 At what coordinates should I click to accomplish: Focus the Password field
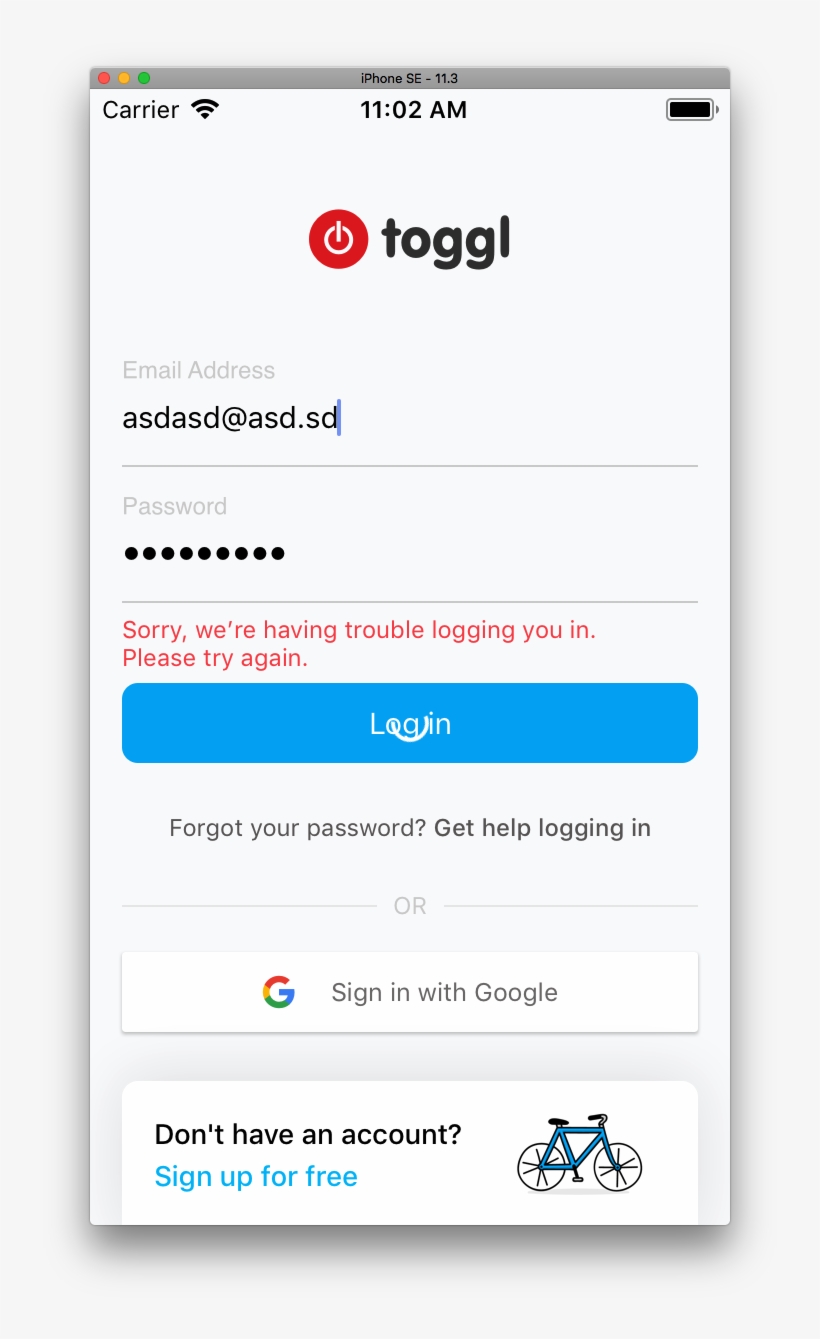409,553
